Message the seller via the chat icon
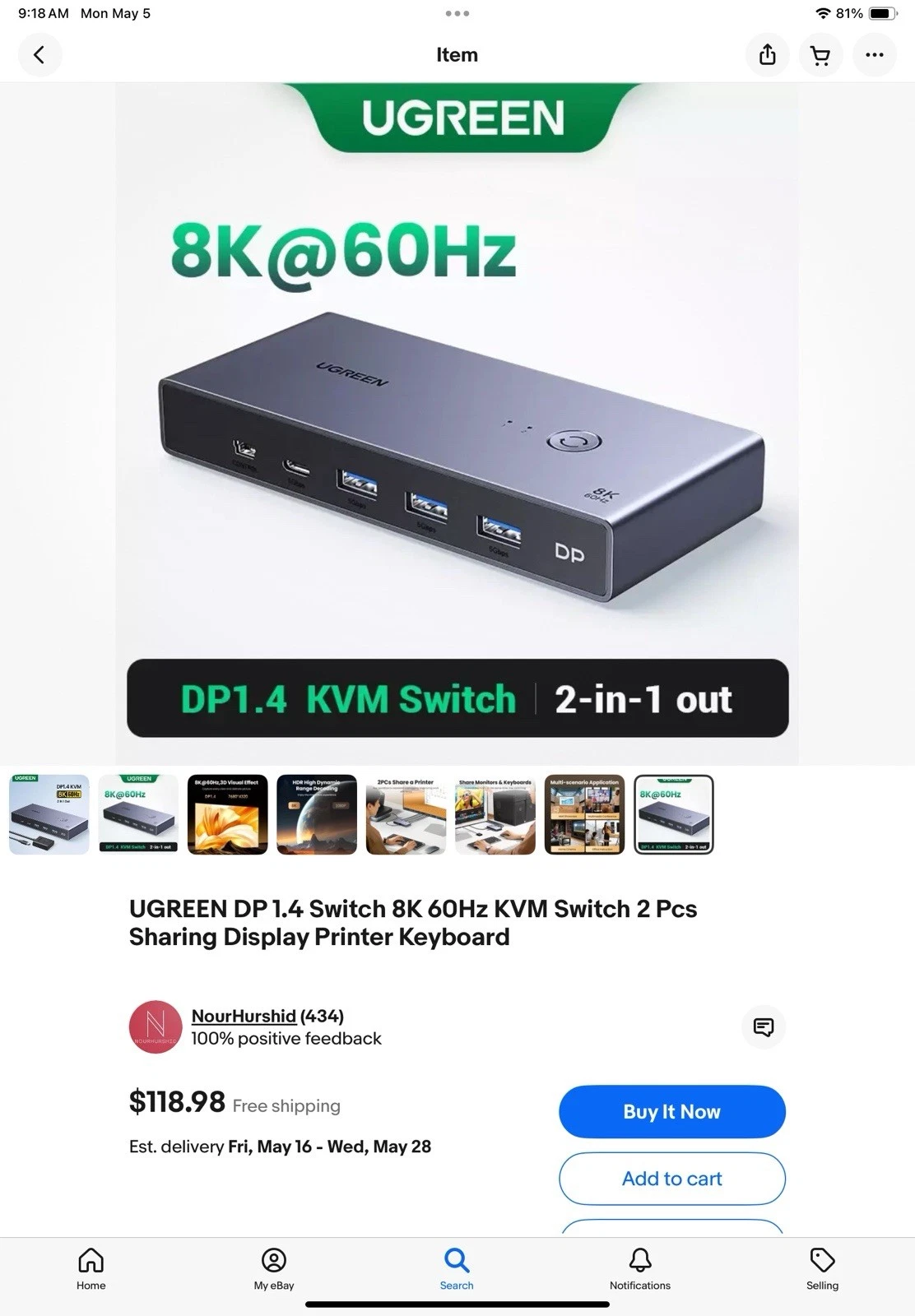Screen dimensions: 915x1316 (763, 1026)
